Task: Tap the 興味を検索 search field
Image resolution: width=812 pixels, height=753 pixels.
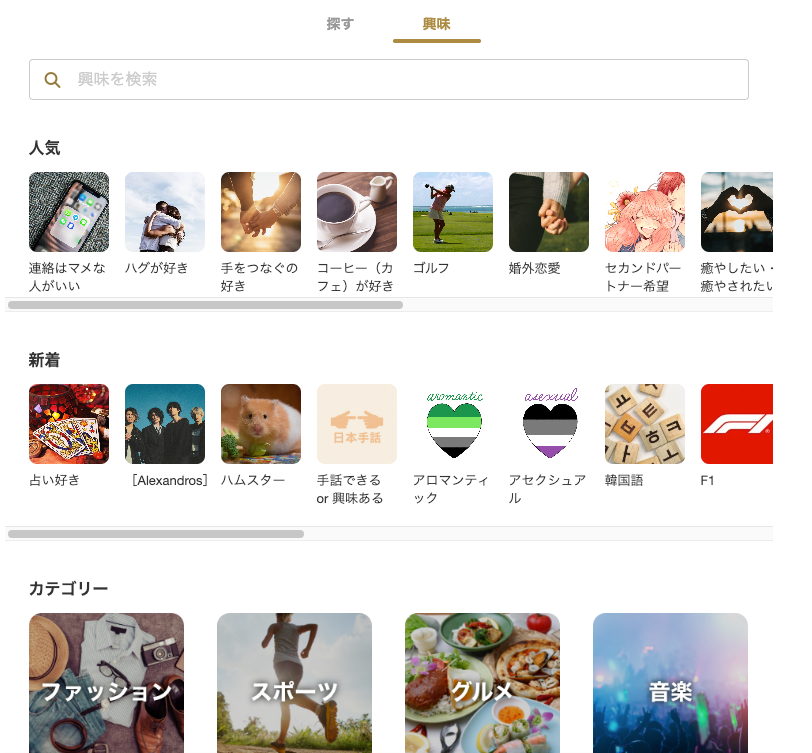Action: pos(389,80)
